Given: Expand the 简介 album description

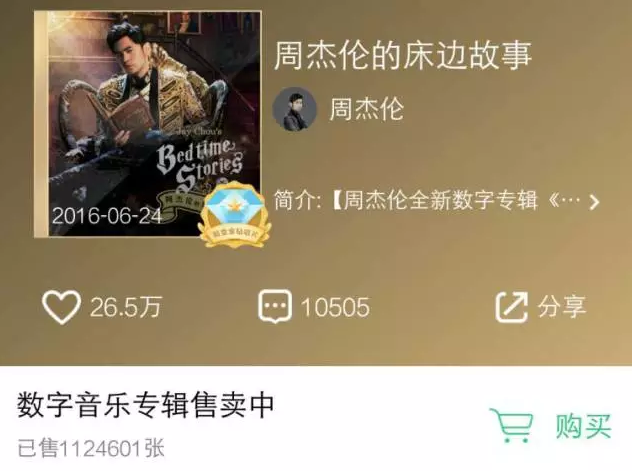Looking at the screenshot, I should pos(594,201).
